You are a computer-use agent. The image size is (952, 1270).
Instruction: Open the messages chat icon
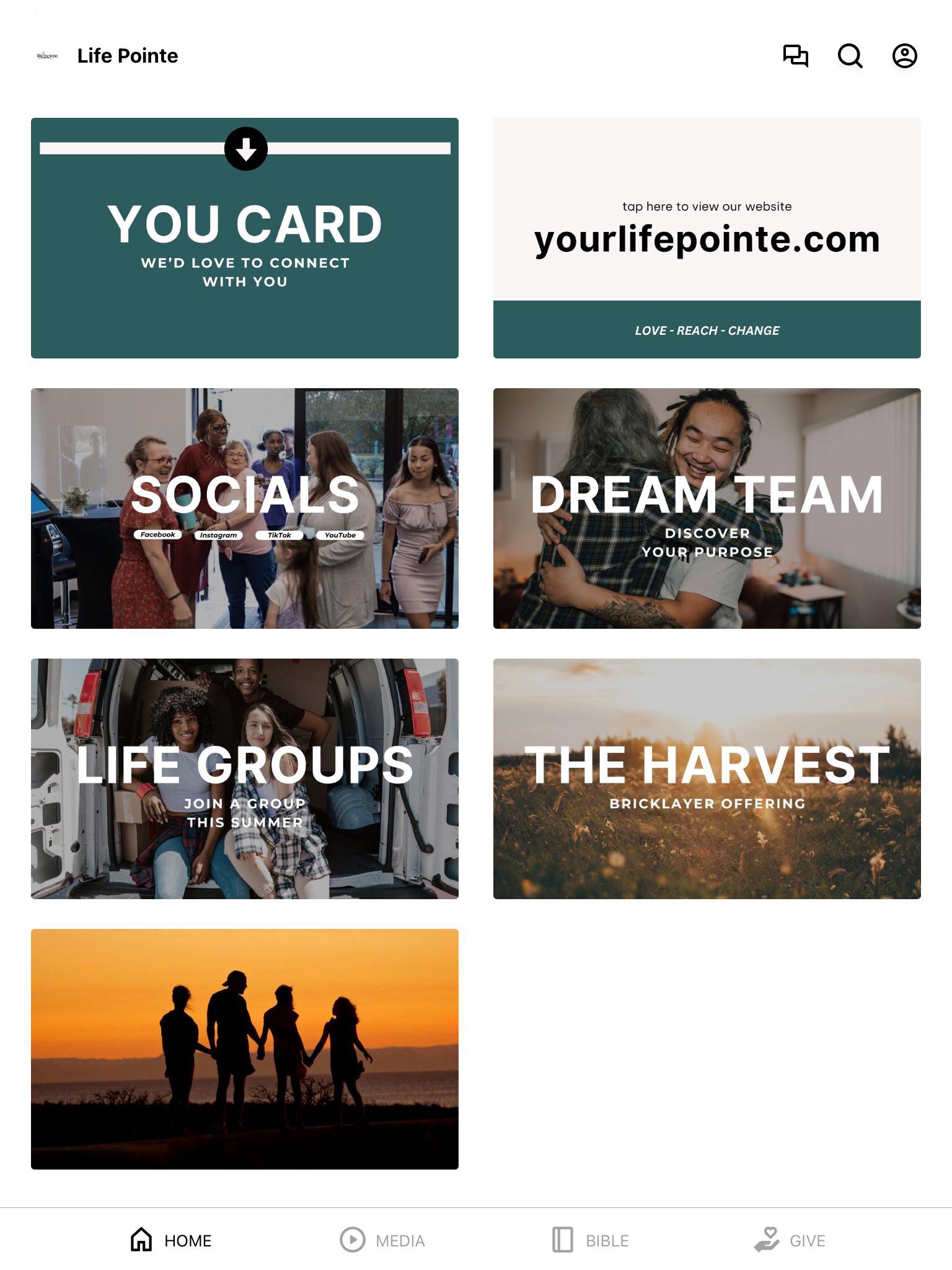coord(795,56)
